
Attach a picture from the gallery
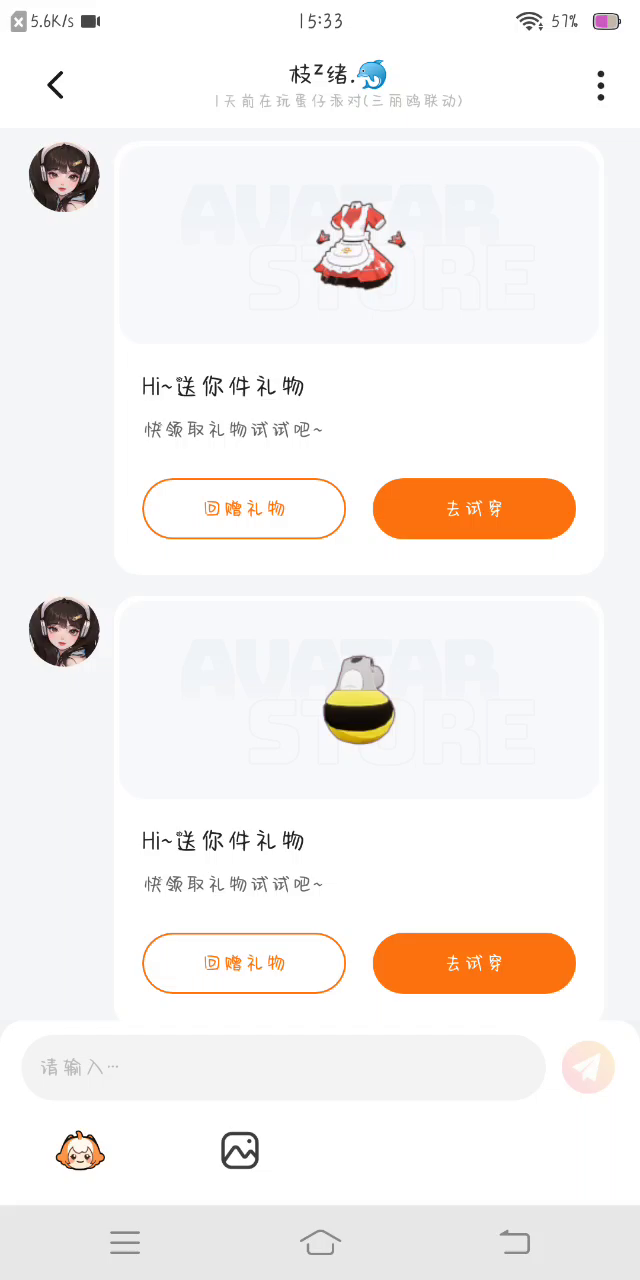[240, 1151]
